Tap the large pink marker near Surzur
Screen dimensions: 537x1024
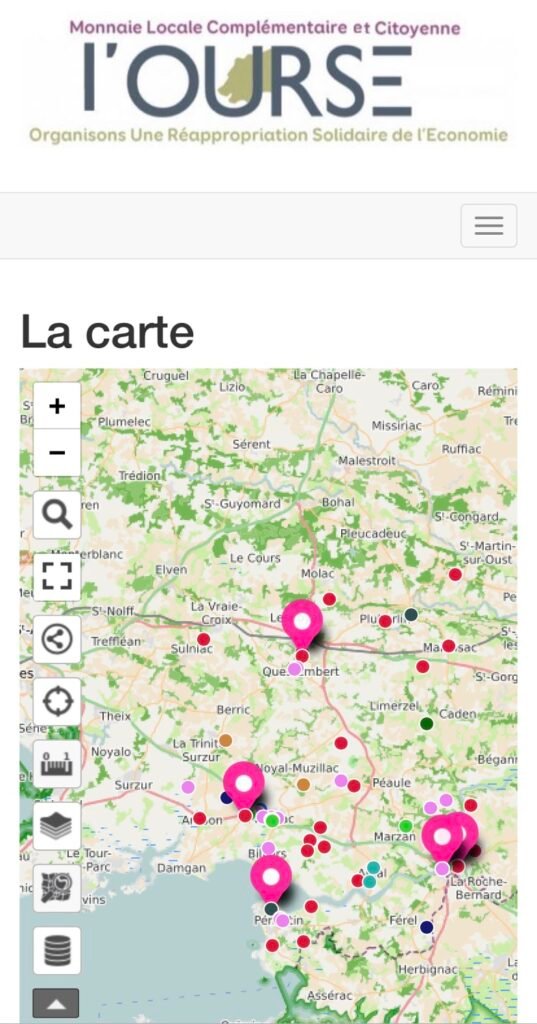tap(244, 784)
